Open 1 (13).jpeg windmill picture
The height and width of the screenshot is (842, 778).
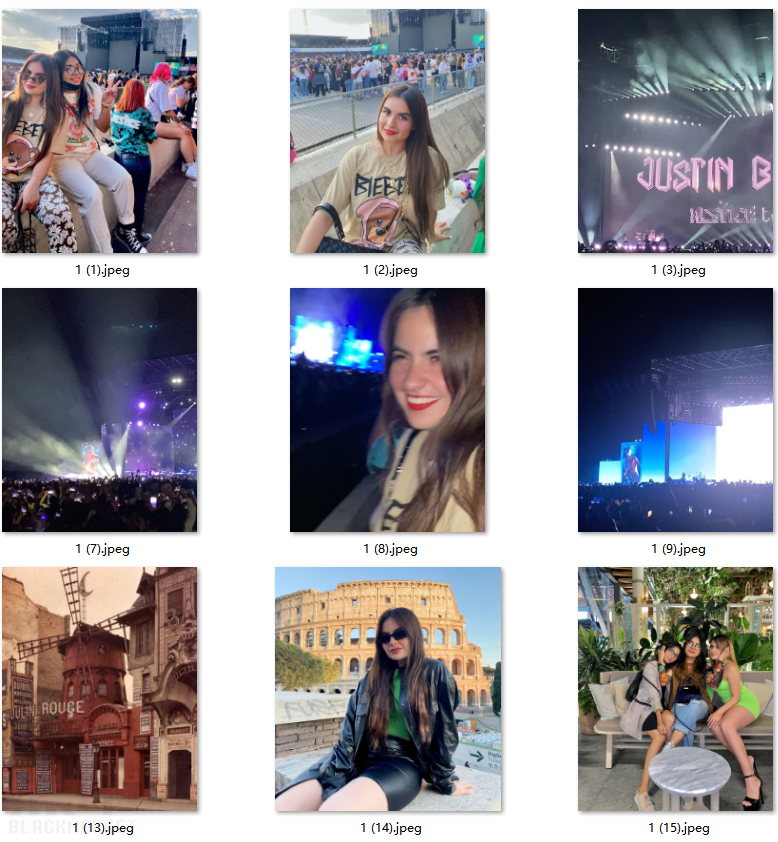click(99, 689)
